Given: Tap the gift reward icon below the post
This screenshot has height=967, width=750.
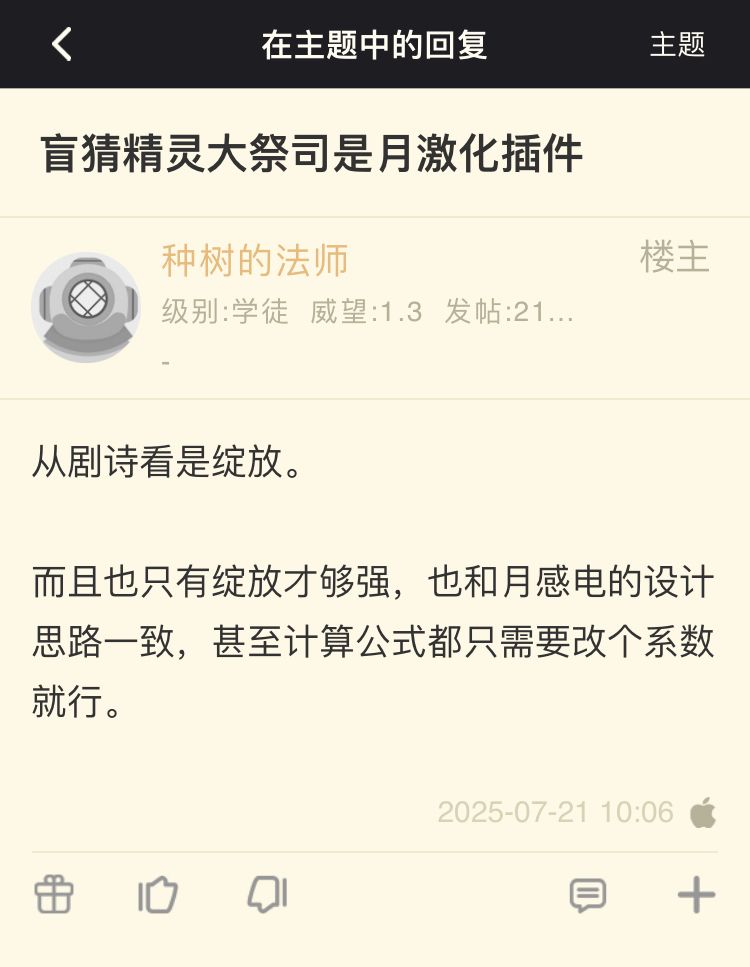Looking at the screenshot, I should pos(54,896).
